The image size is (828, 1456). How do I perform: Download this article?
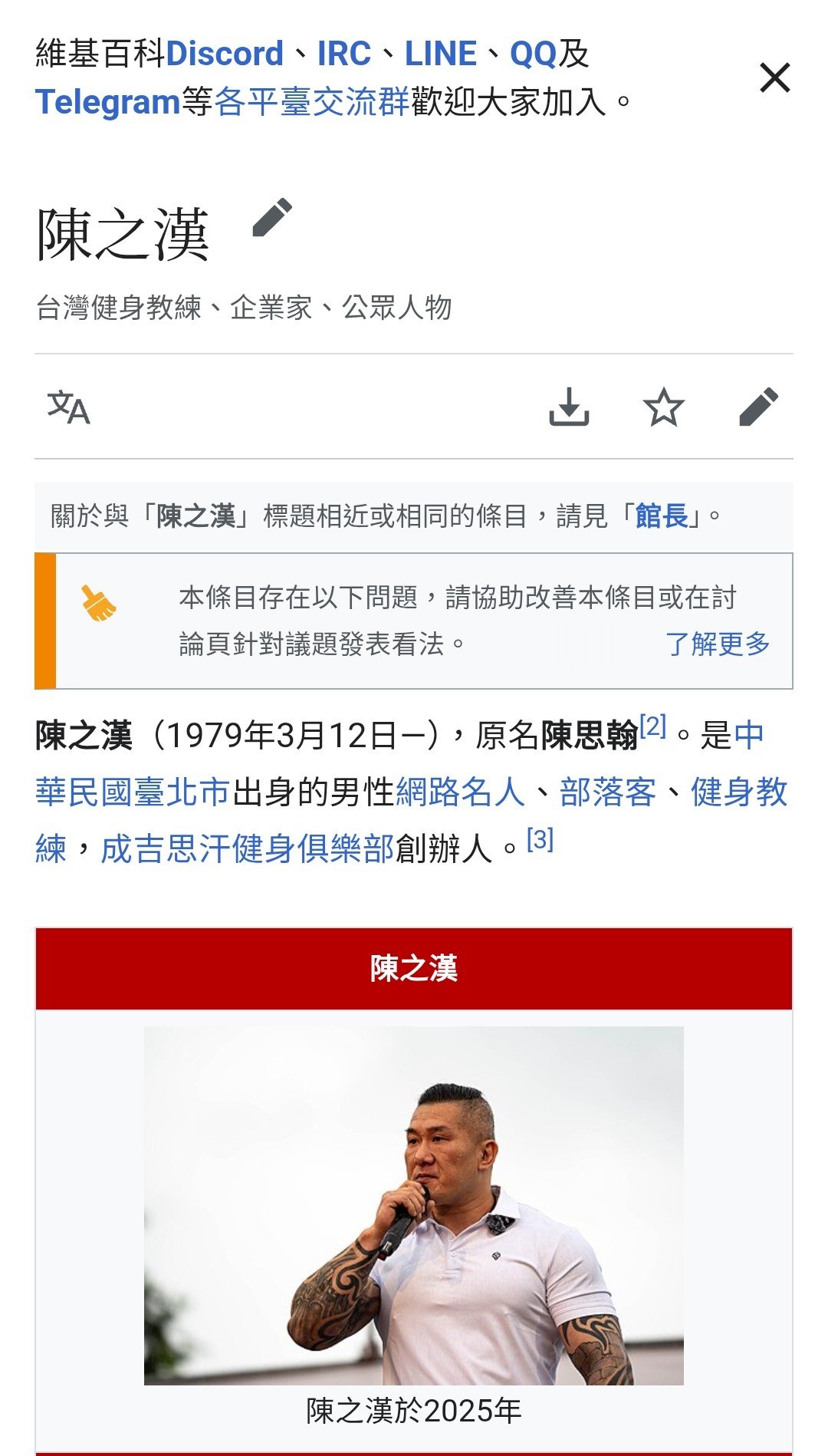569,407
